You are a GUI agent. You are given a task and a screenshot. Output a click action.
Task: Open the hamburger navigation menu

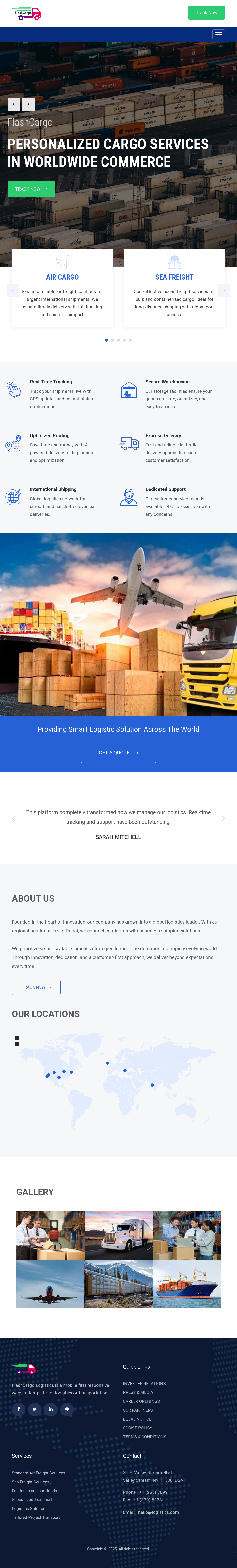click(x=218, y=34)
